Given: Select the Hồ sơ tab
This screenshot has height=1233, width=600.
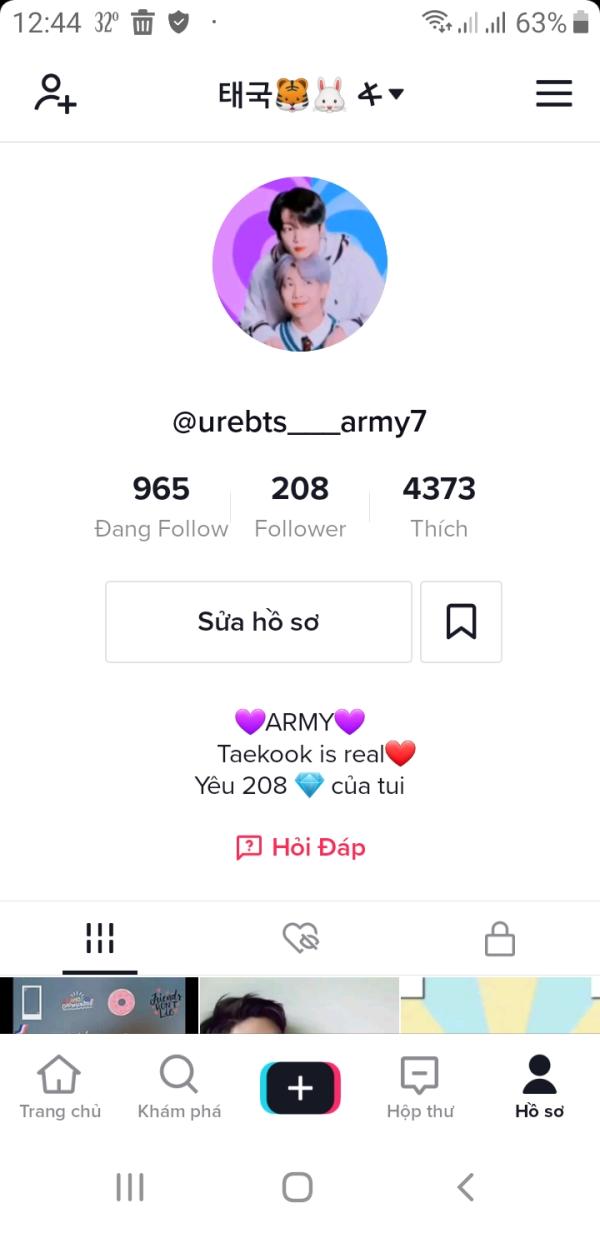Looking at the screenshot, I should 540,1087.
